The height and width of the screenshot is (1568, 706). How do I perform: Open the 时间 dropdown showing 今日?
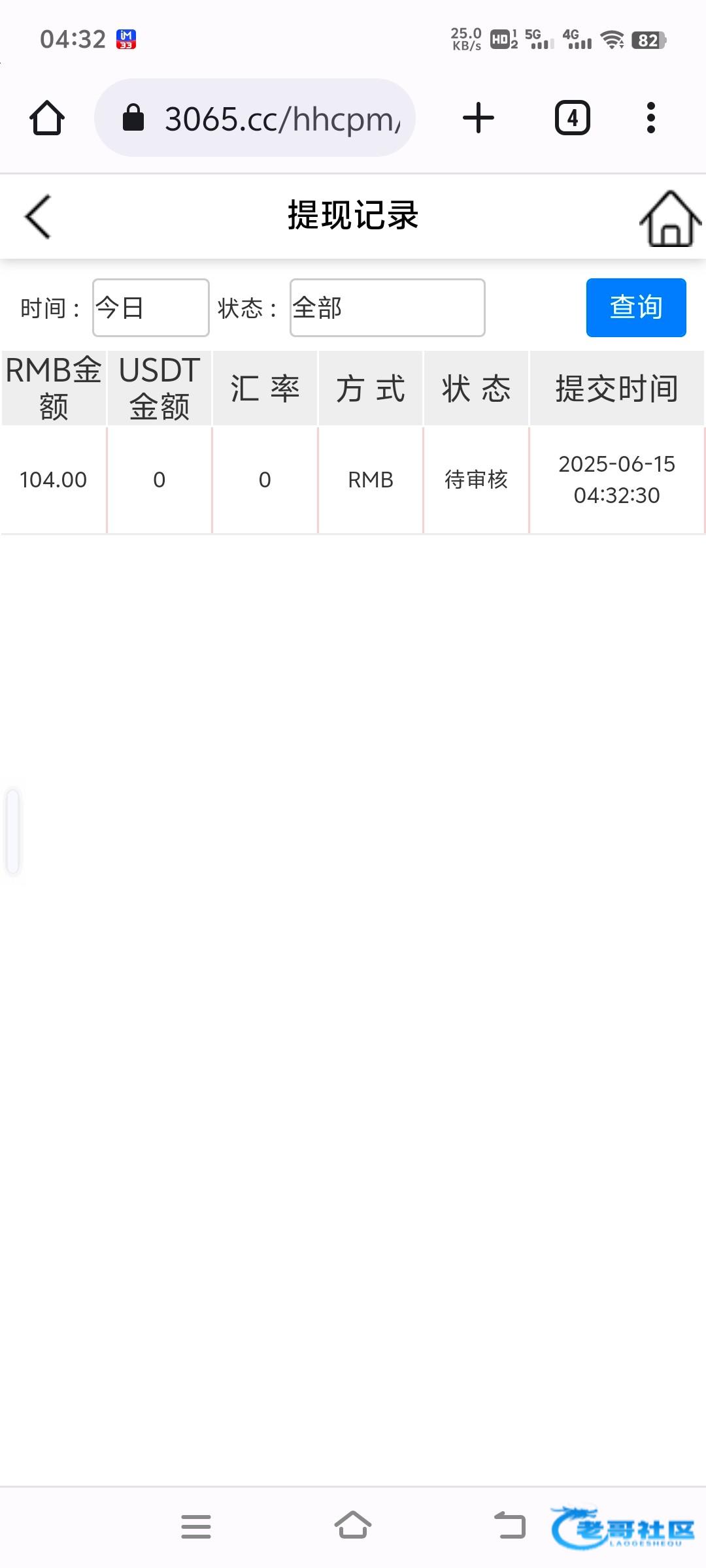[151, 308]
